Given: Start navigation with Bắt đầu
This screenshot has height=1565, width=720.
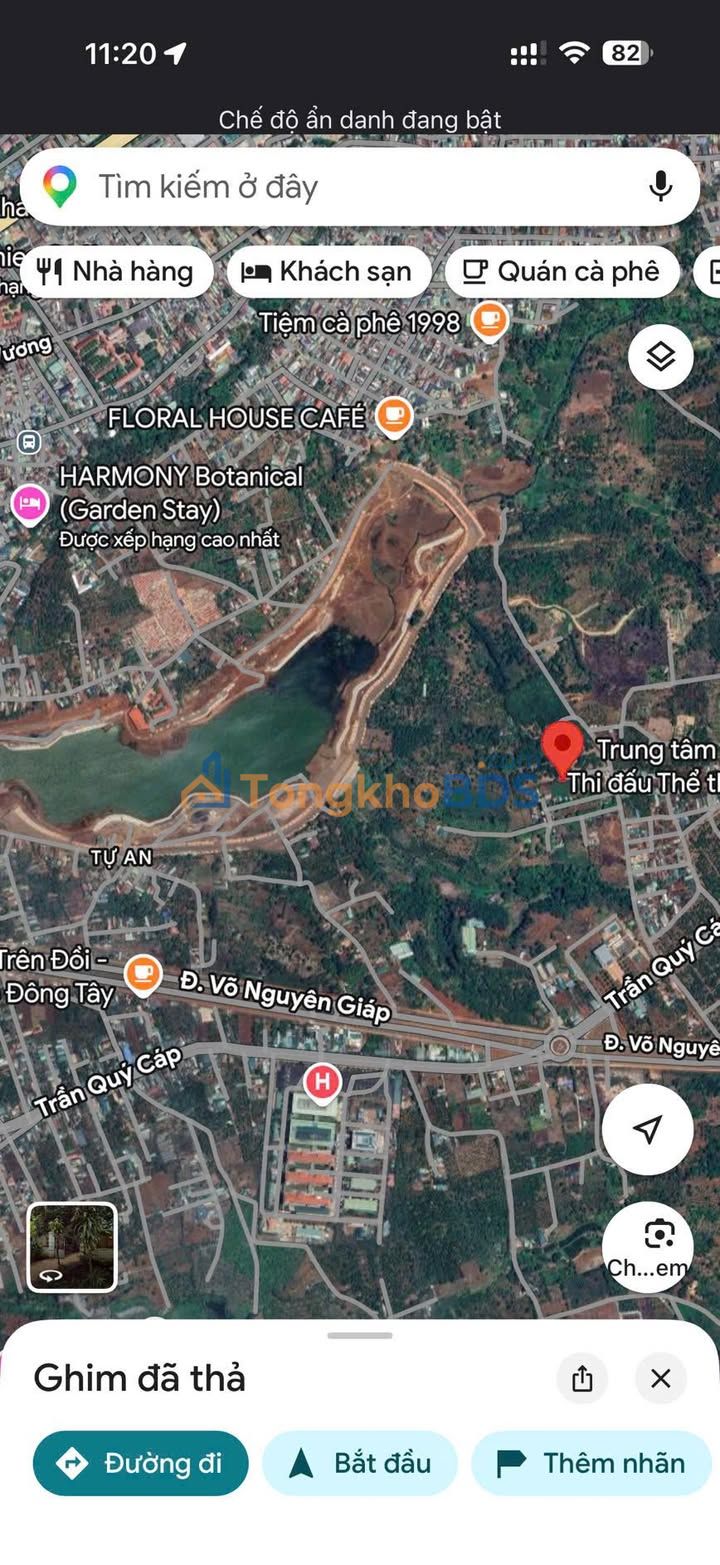Looking at the screenshot, I should pyautogui.click(x=360, y=1463).
